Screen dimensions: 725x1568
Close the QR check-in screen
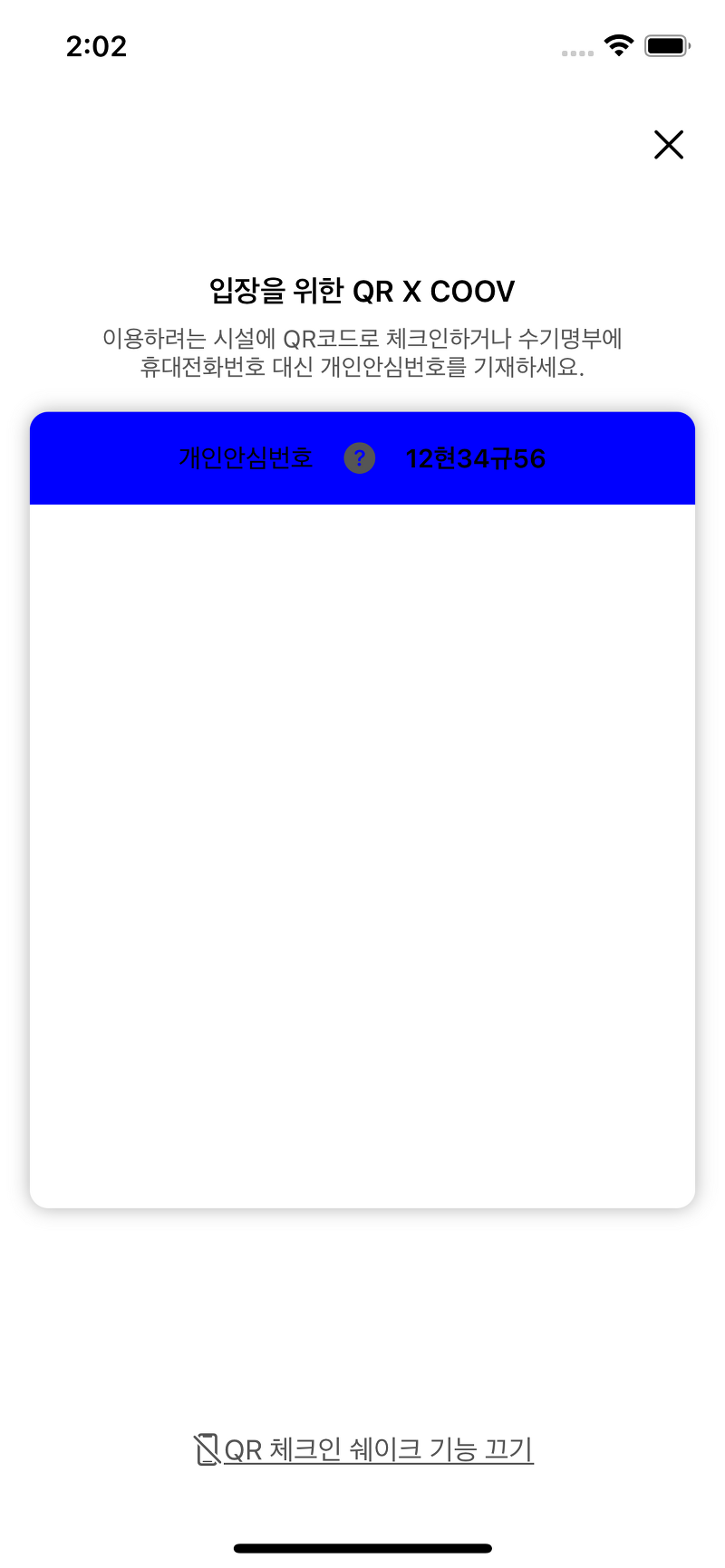pyautogui.click(x=669, y=145)
